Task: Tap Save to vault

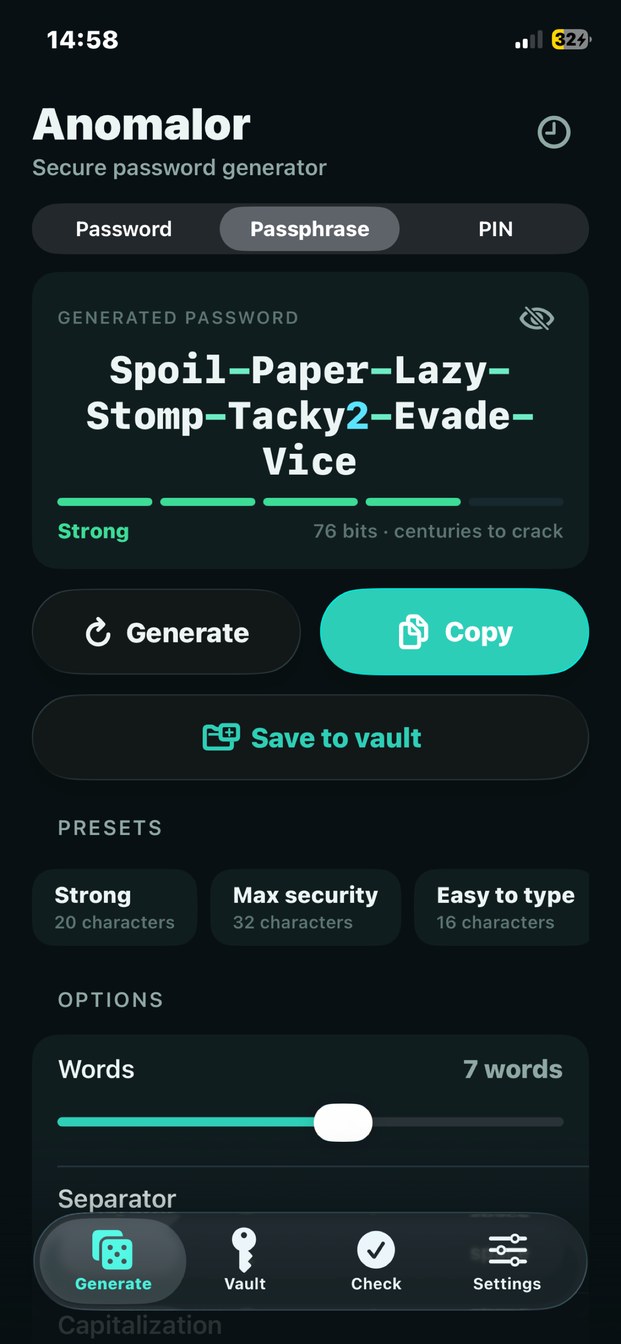Action: [x=310, y=738]
